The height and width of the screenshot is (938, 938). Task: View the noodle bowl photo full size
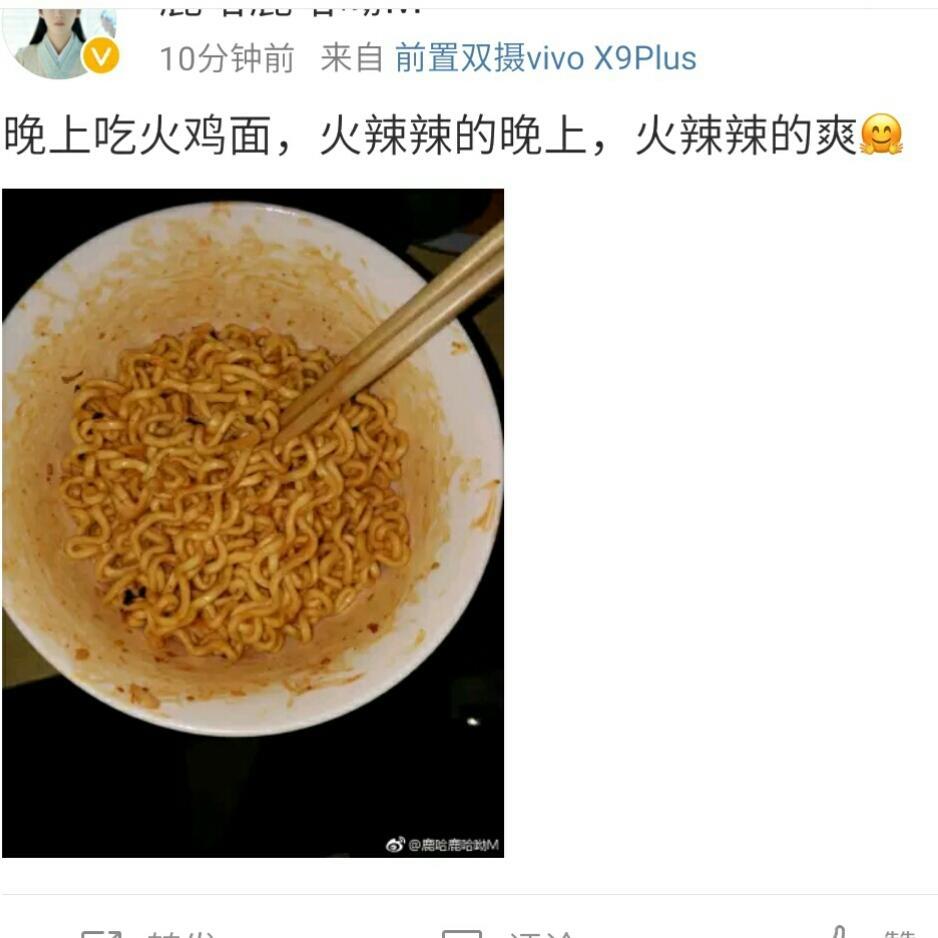tap(253, 522)
